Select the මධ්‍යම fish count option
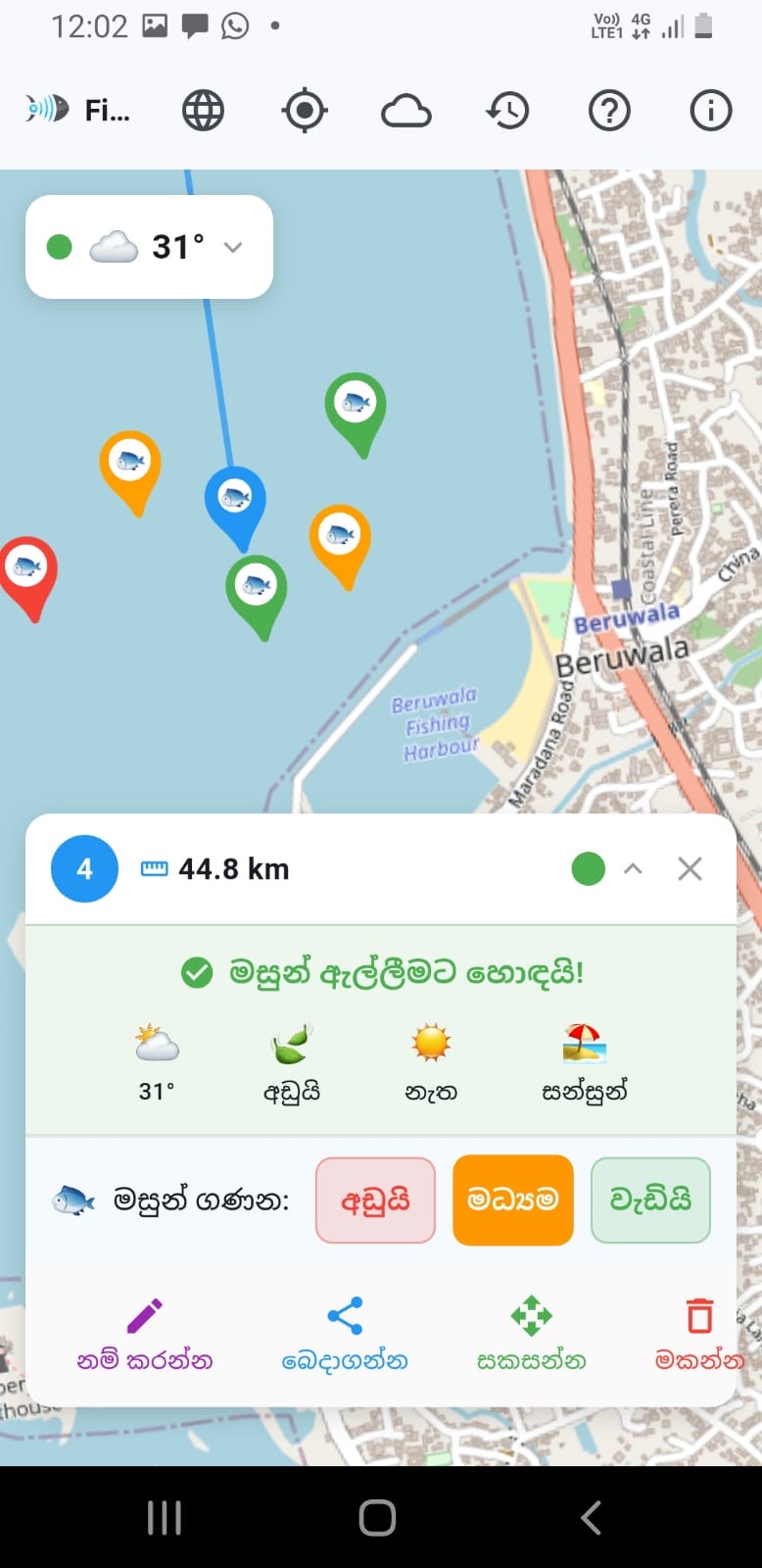 512,1200
